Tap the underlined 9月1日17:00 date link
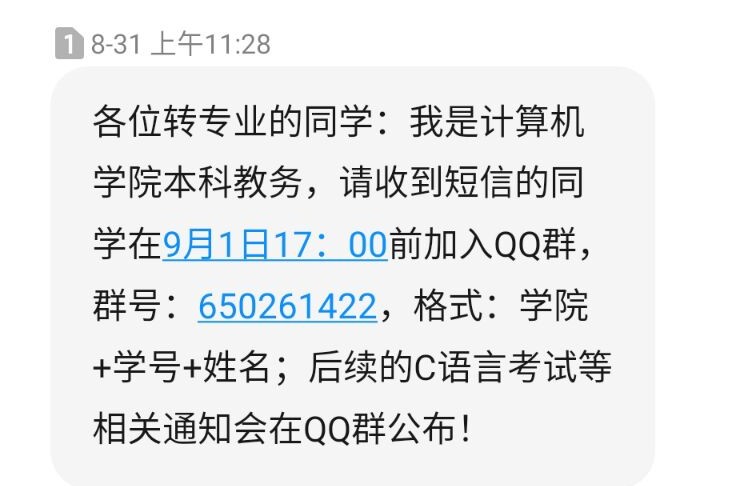 [274, 245]
